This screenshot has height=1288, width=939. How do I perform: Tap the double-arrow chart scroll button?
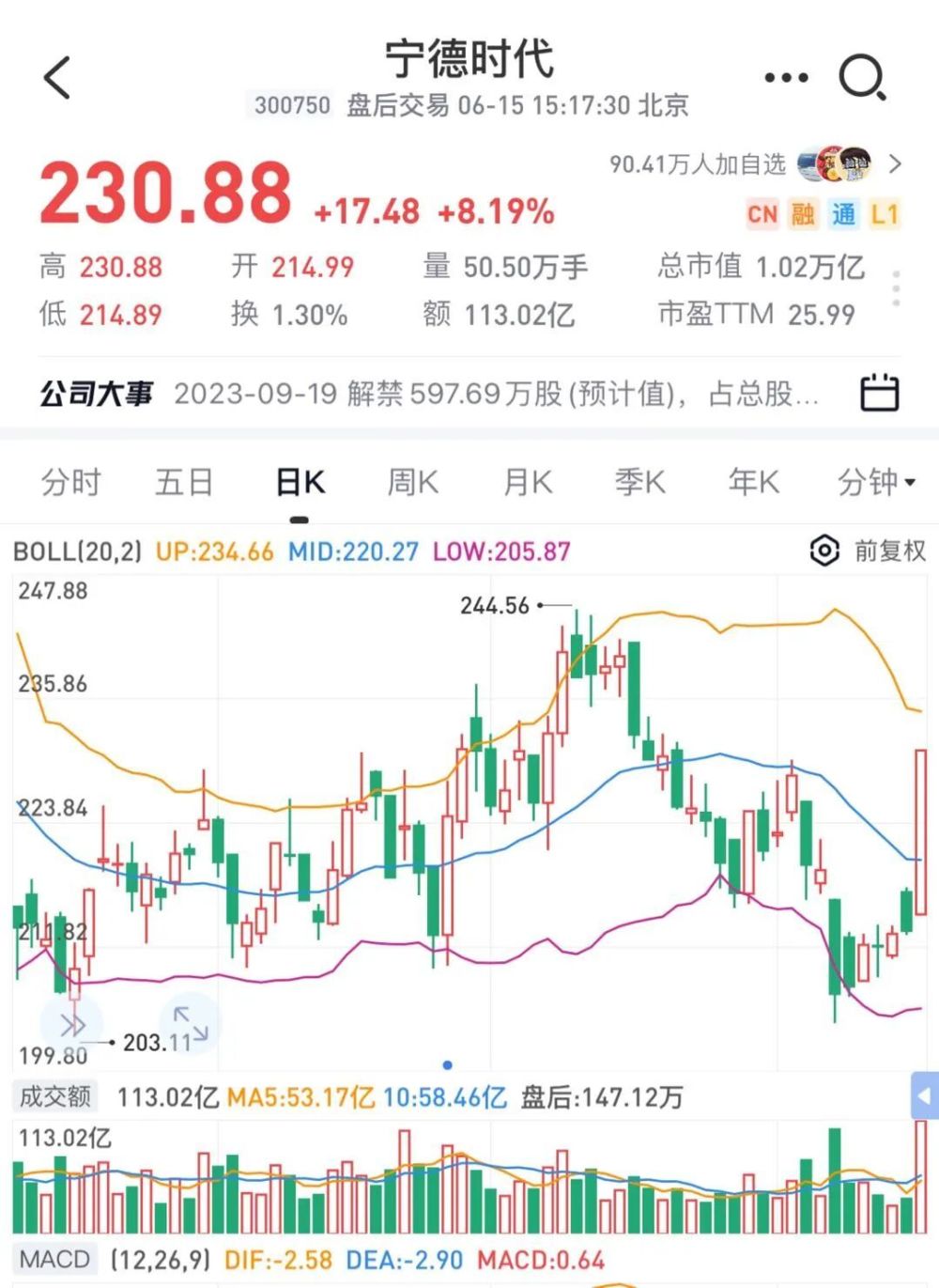click(x=71, y=1024)
